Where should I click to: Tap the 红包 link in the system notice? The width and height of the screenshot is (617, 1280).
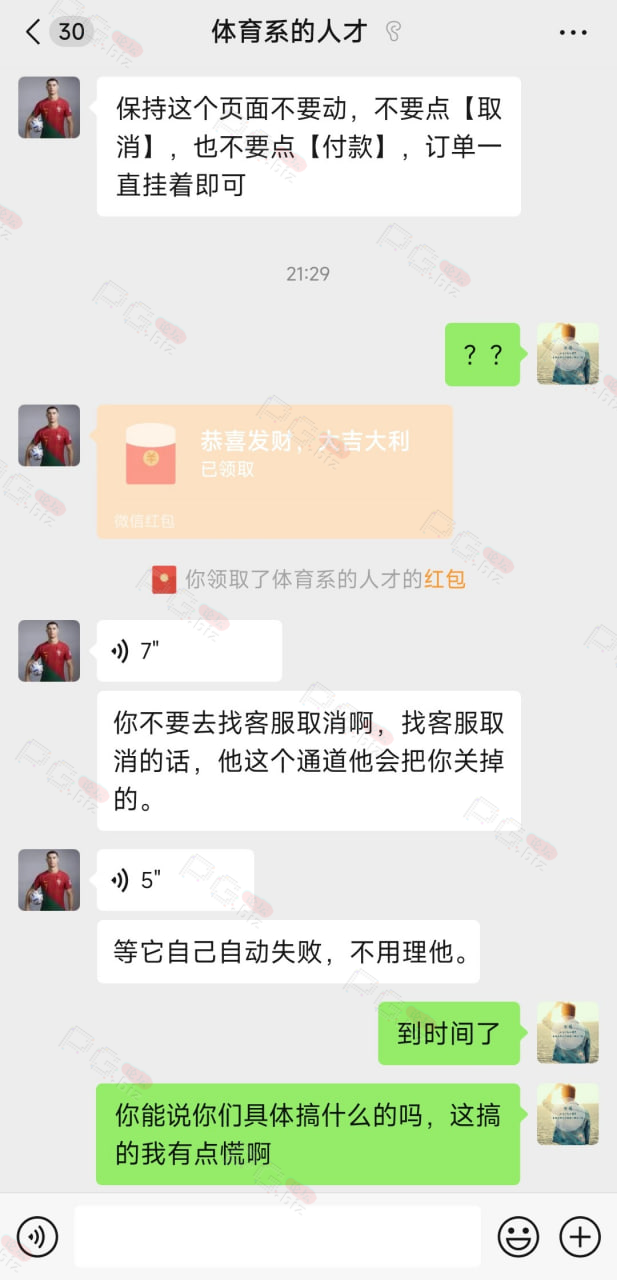[x=444, y=578]
